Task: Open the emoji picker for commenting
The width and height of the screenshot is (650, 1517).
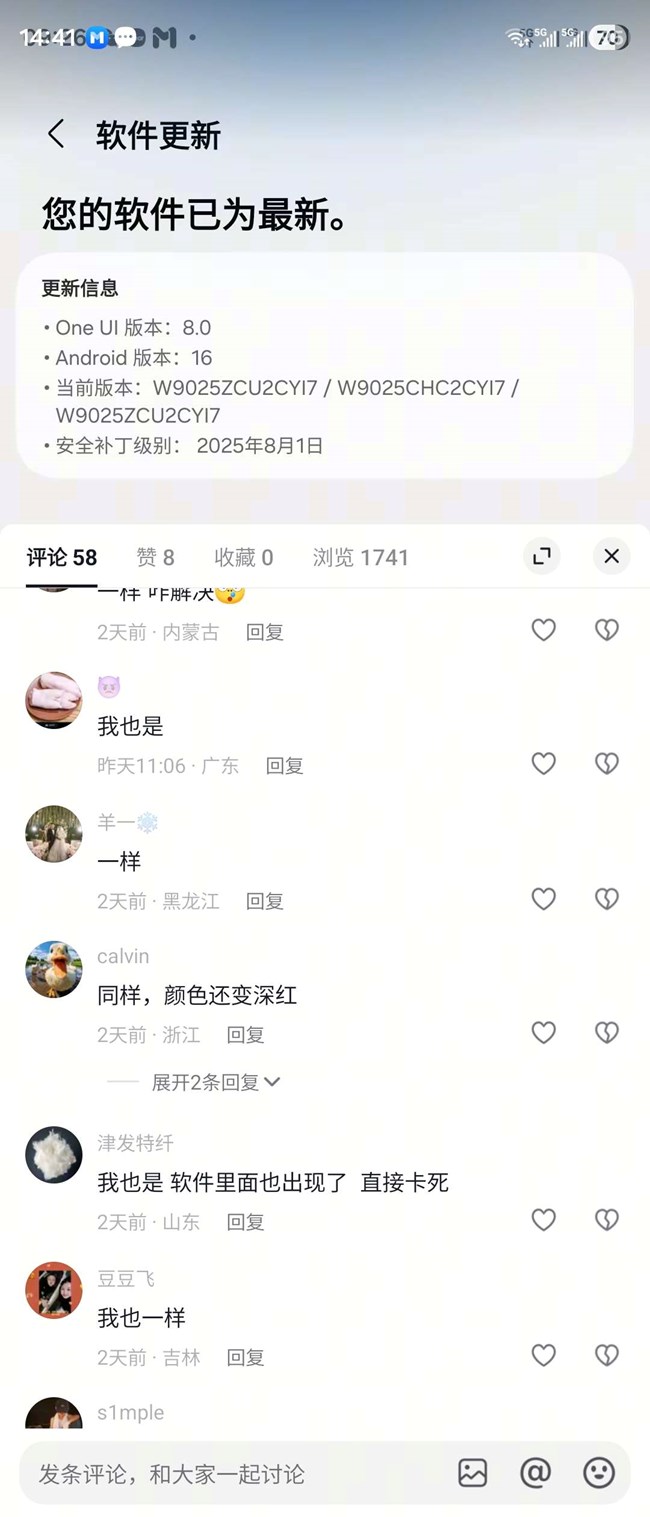Action: pos(599,1473)
